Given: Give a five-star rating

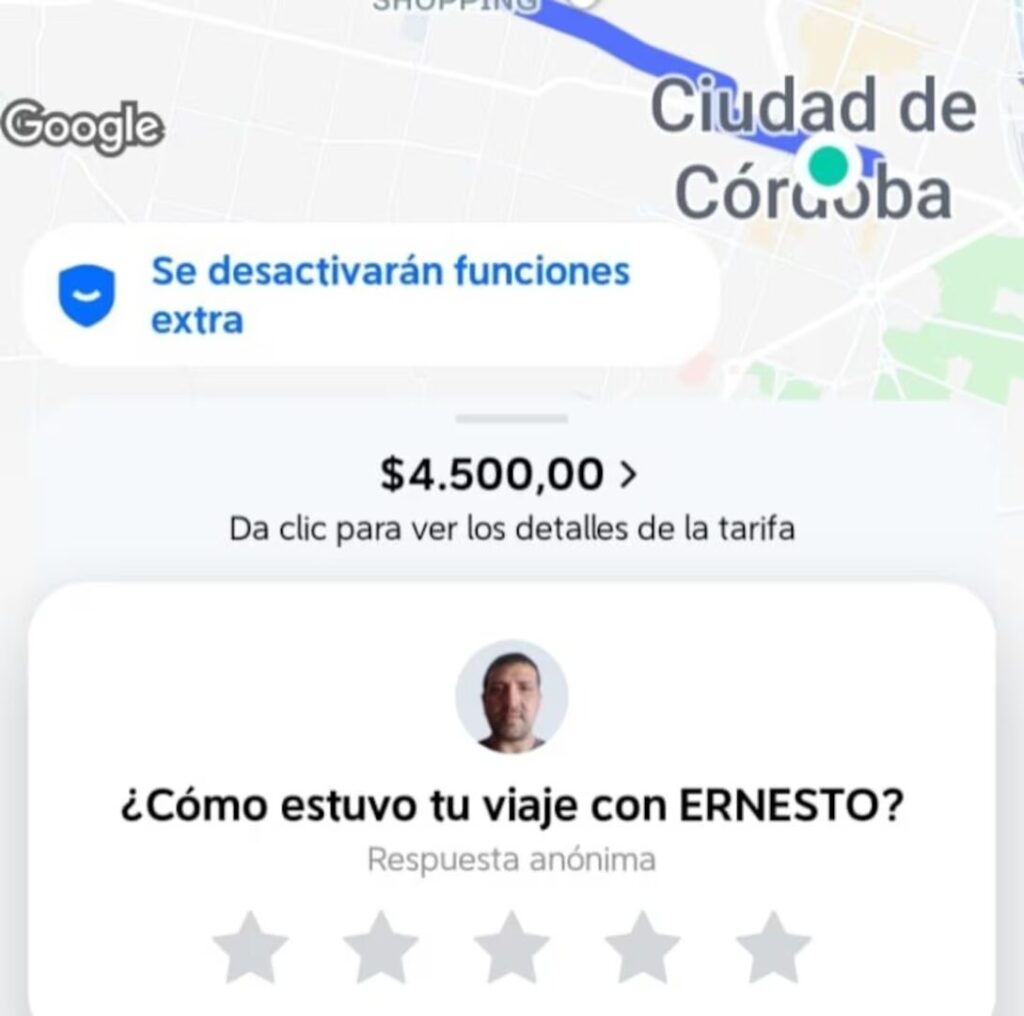Looking at the screenshot, I should (x=773, y=947).
